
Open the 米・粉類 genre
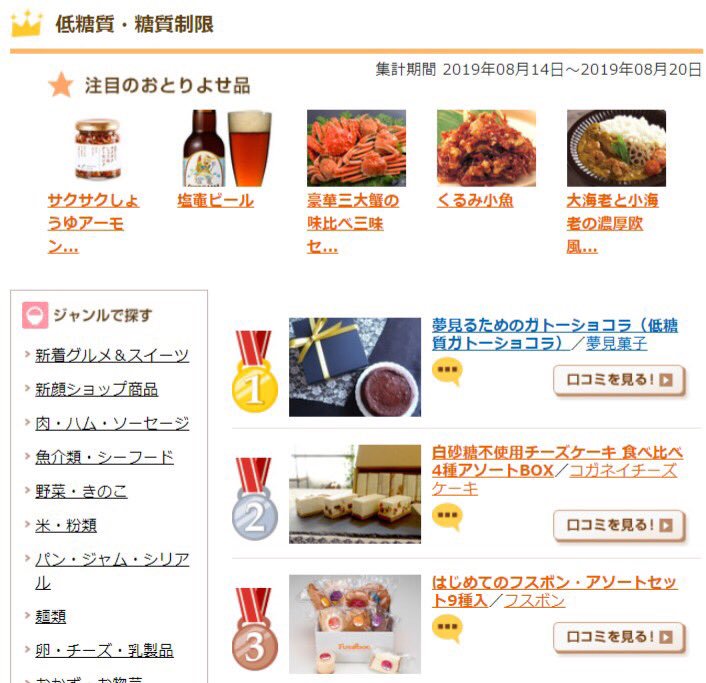[x=66, y=525]
